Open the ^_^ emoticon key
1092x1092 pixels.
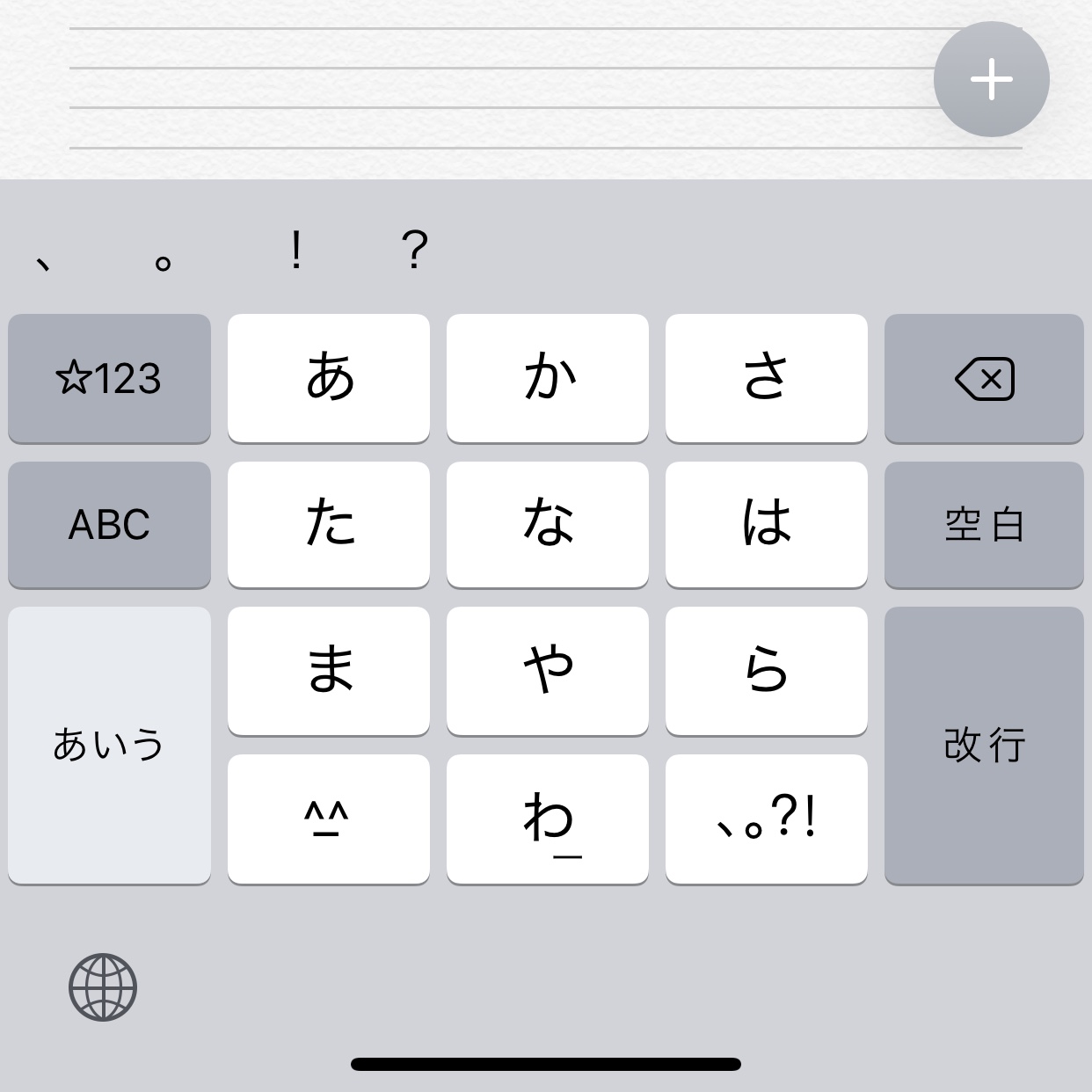tap(329, 819)
